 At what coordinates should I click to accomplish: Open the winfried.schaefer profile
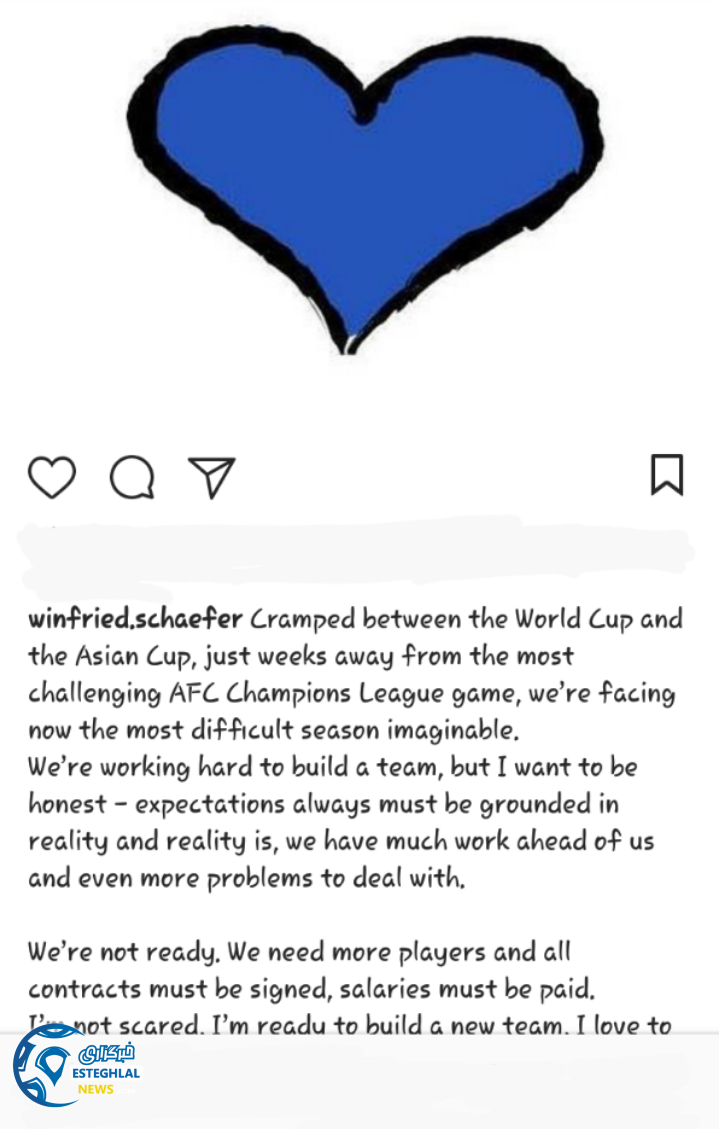click(135, 619)
